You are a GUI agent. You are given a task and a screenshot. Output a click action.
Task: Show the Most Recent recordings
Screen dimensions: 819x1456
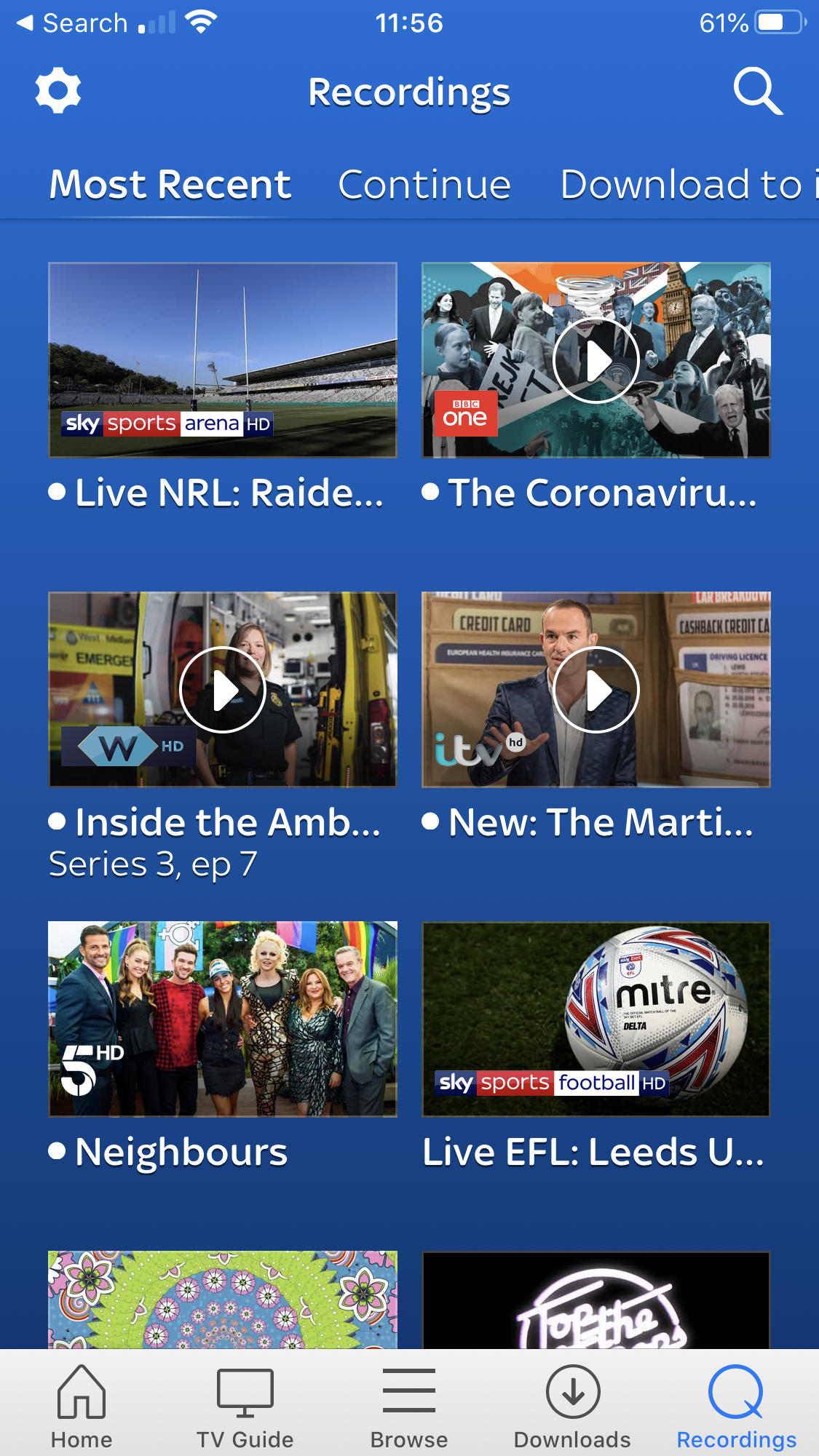point(170,184)
